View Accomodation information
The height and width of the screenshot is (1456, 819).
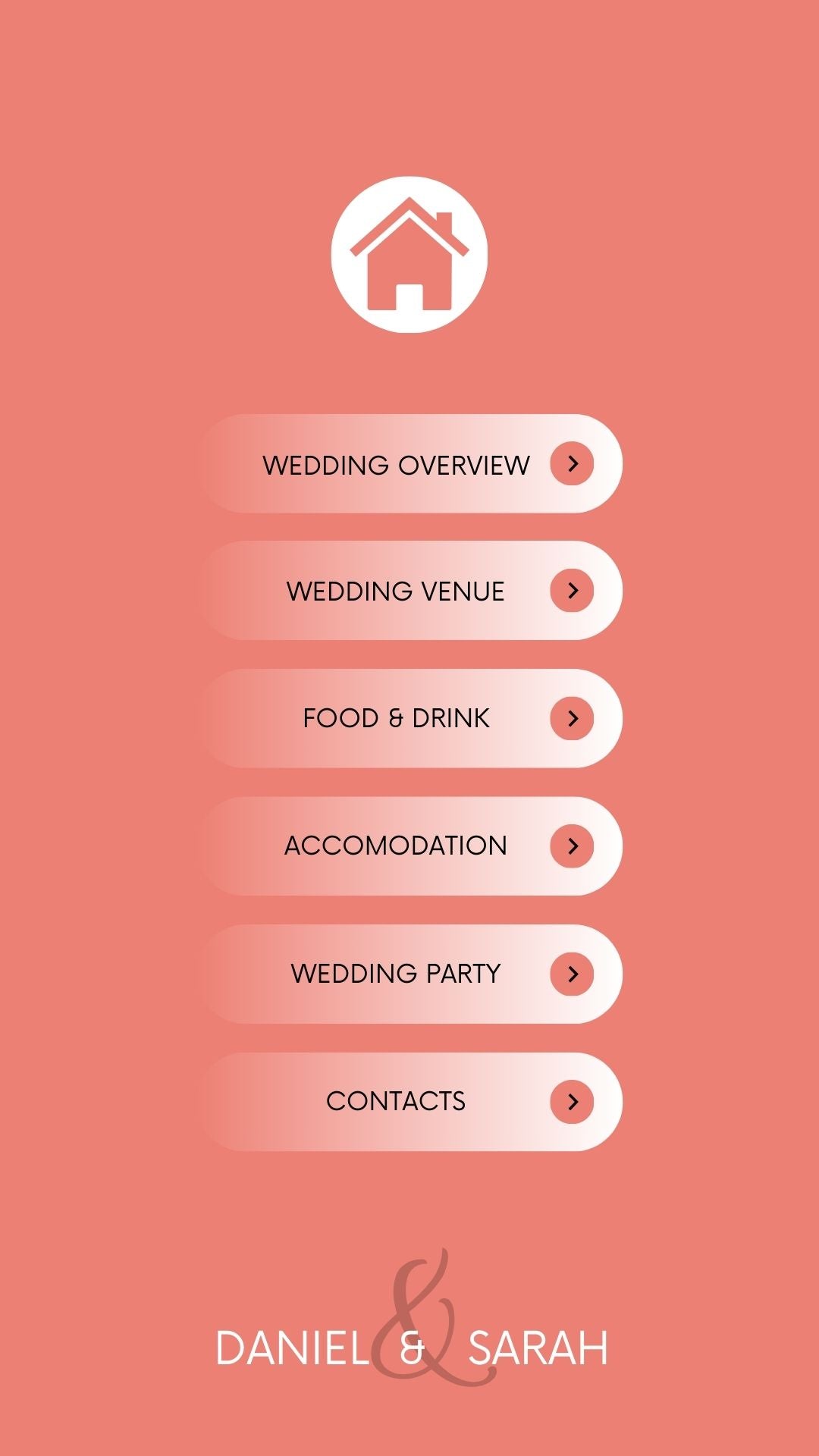pos(411,846)
